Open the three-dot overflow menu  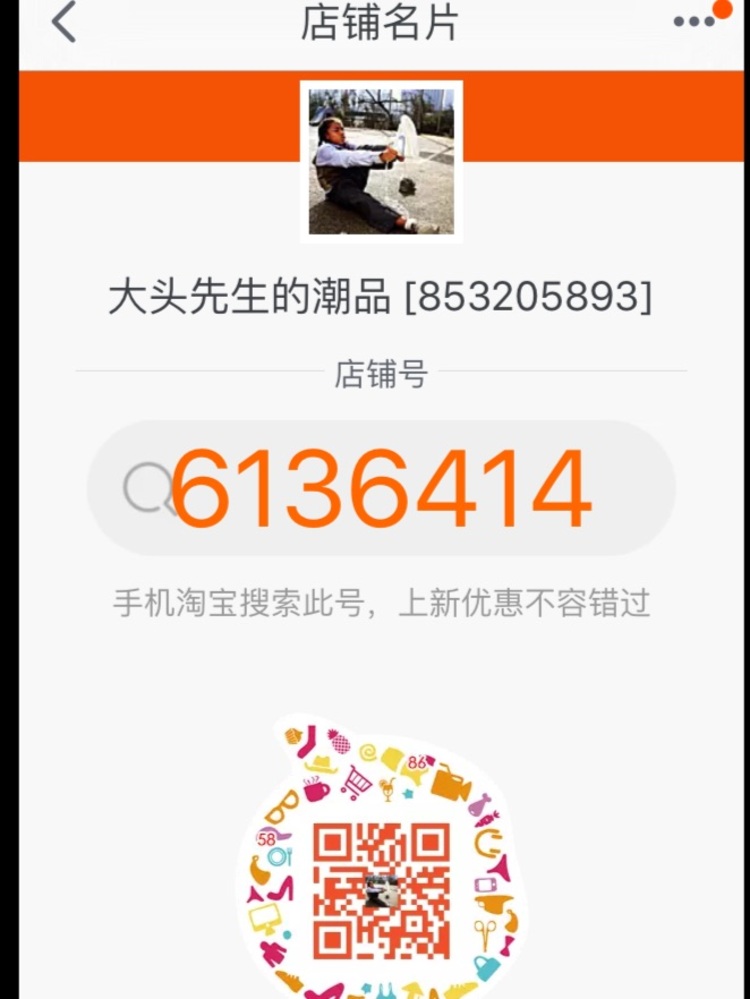coord(694,22)
